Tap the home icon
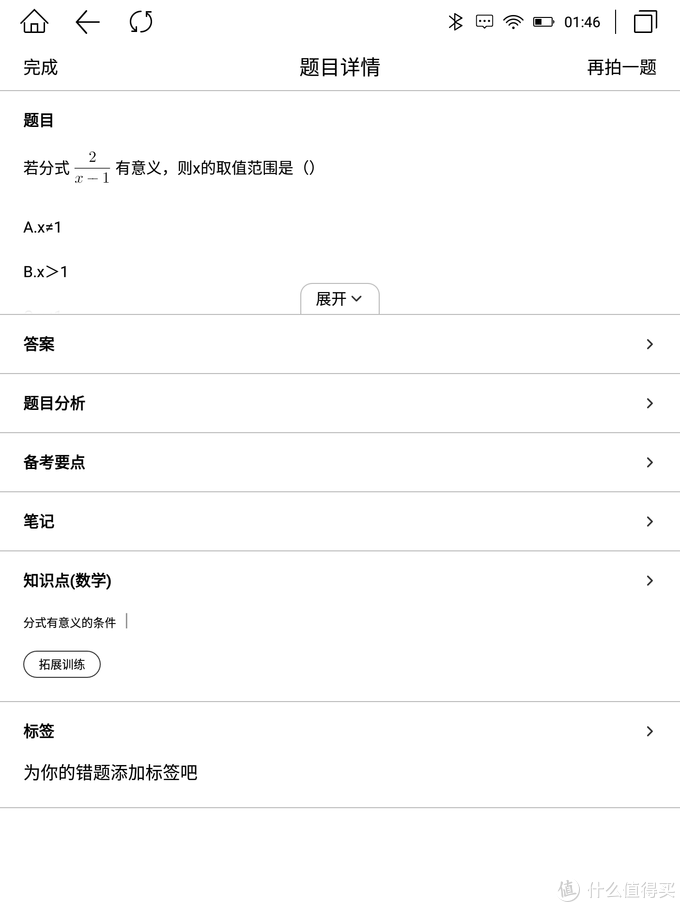 coord(34,22)
